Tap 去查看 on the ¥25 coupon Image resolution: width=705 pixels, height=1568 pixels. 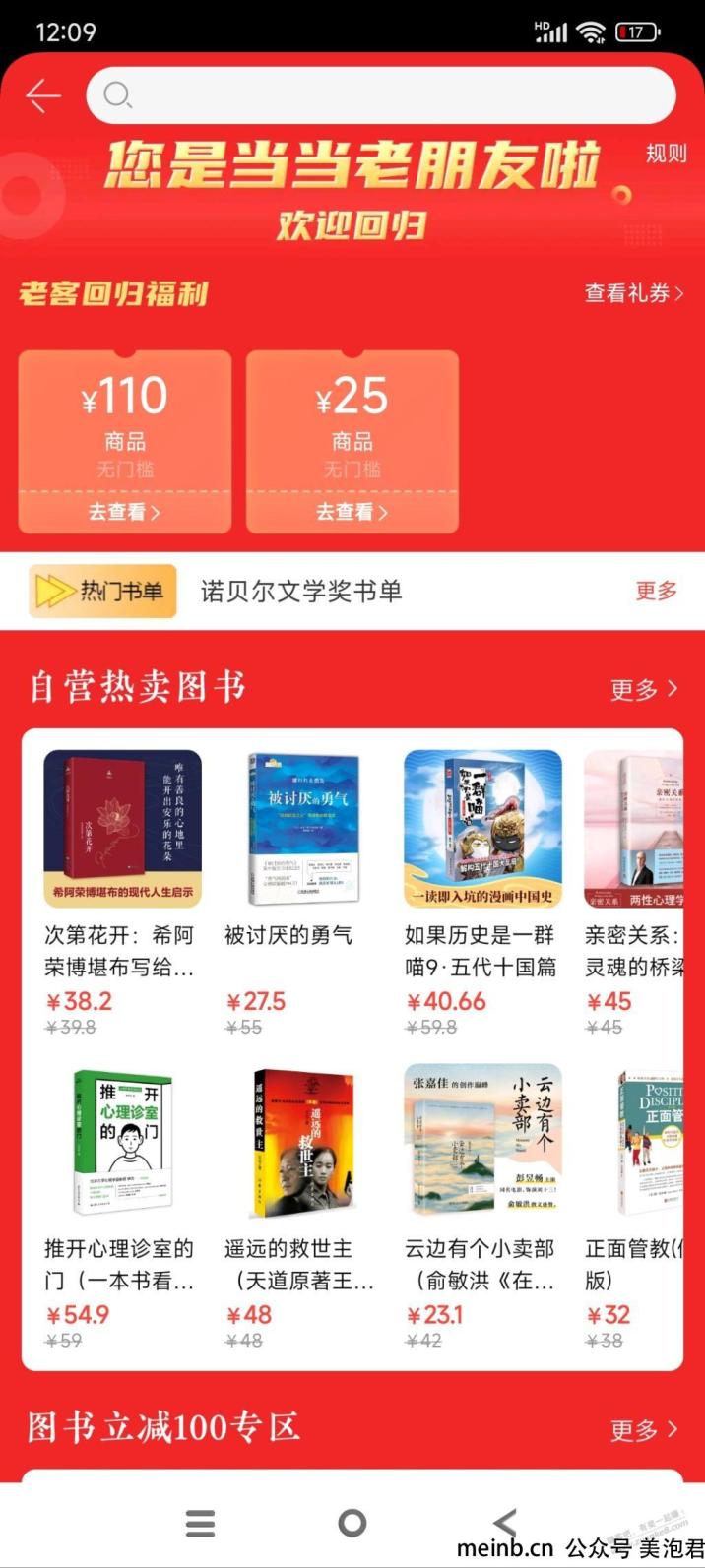click(x=352, y=512)
